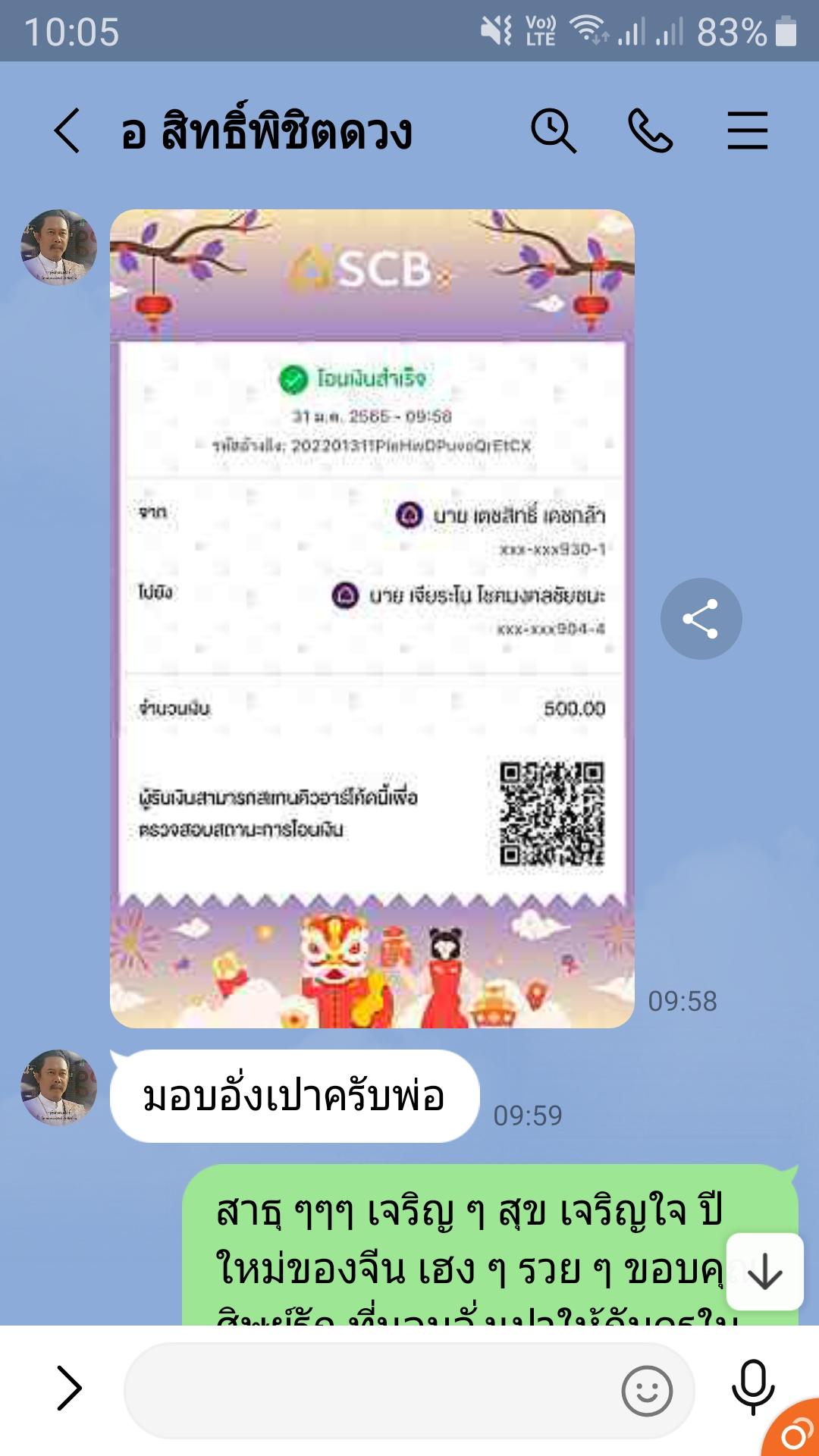819x1456 pixels.
Task: Search within this chat
Action: pos(553,130)
